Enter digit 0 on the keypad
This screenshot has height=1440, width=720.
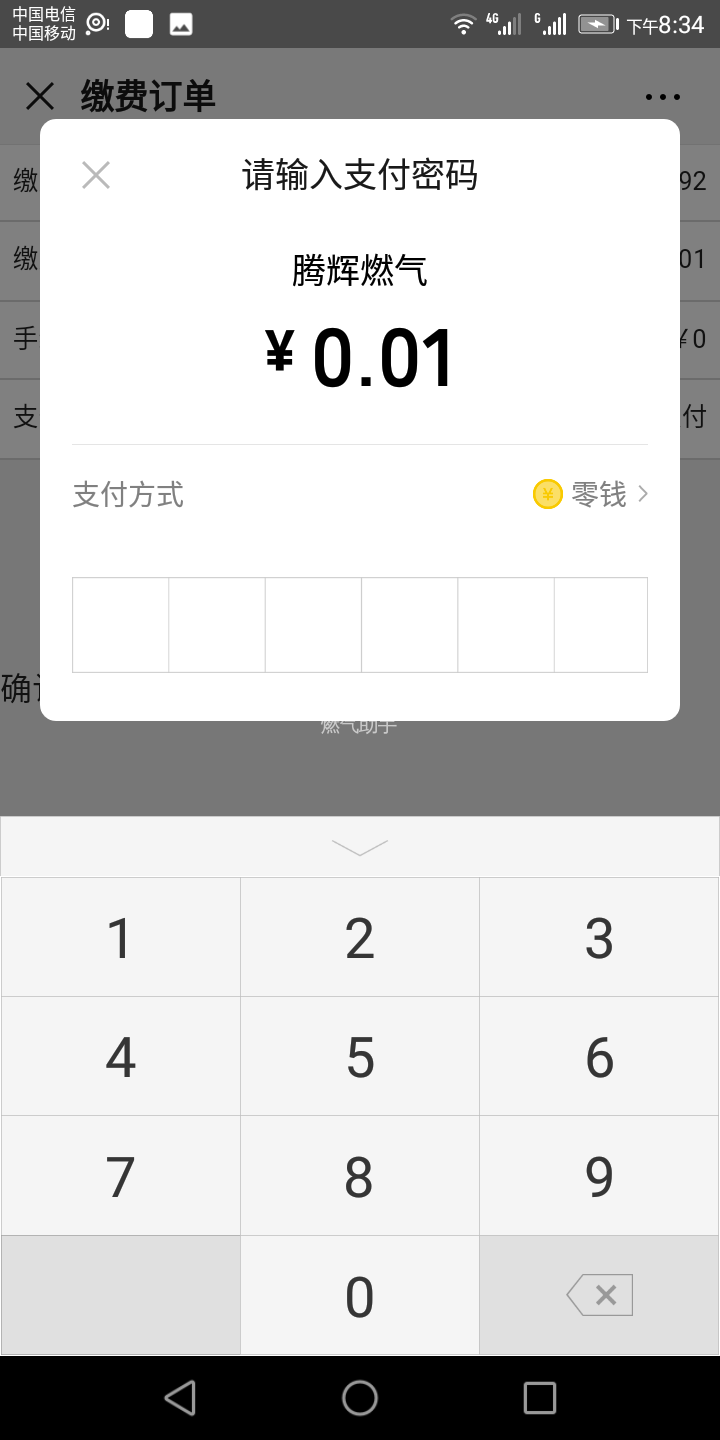pyautogui.click(x=360, y=1296)
